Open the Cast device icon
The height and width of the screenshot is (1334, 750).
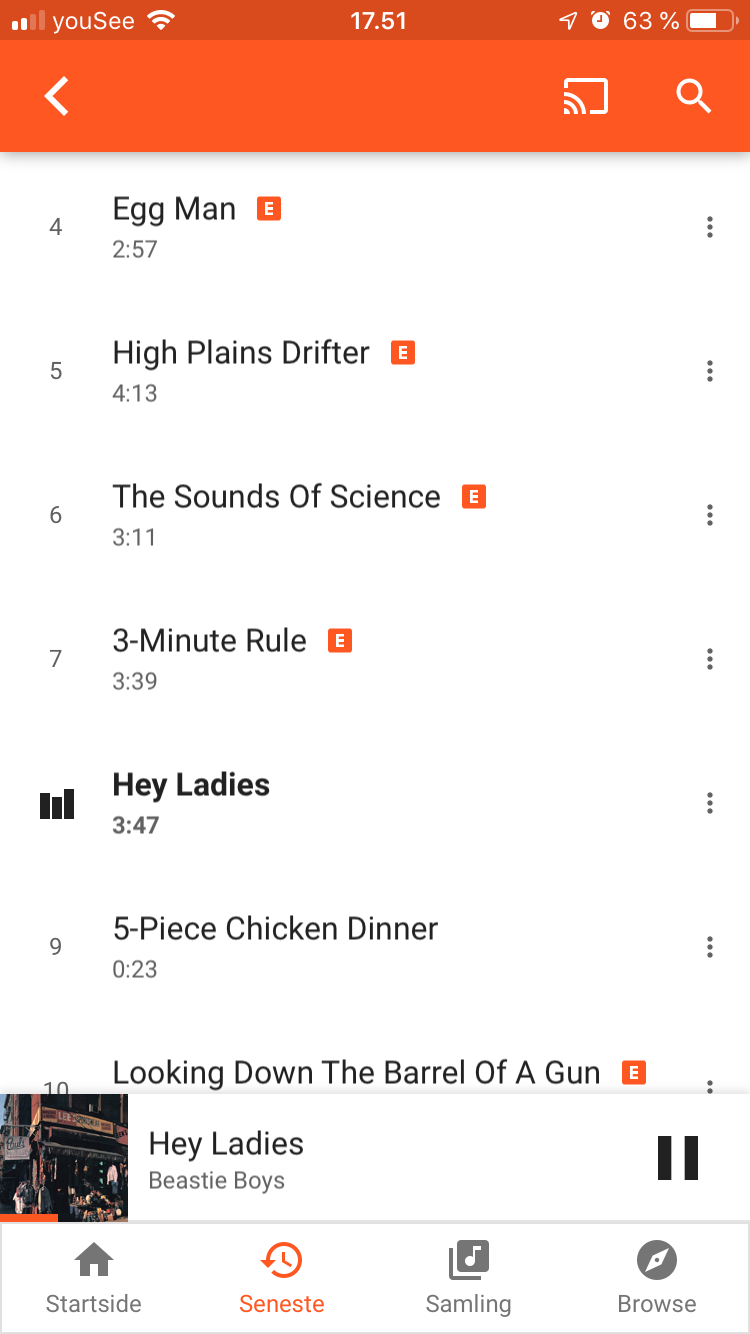[x=585, y=97]
